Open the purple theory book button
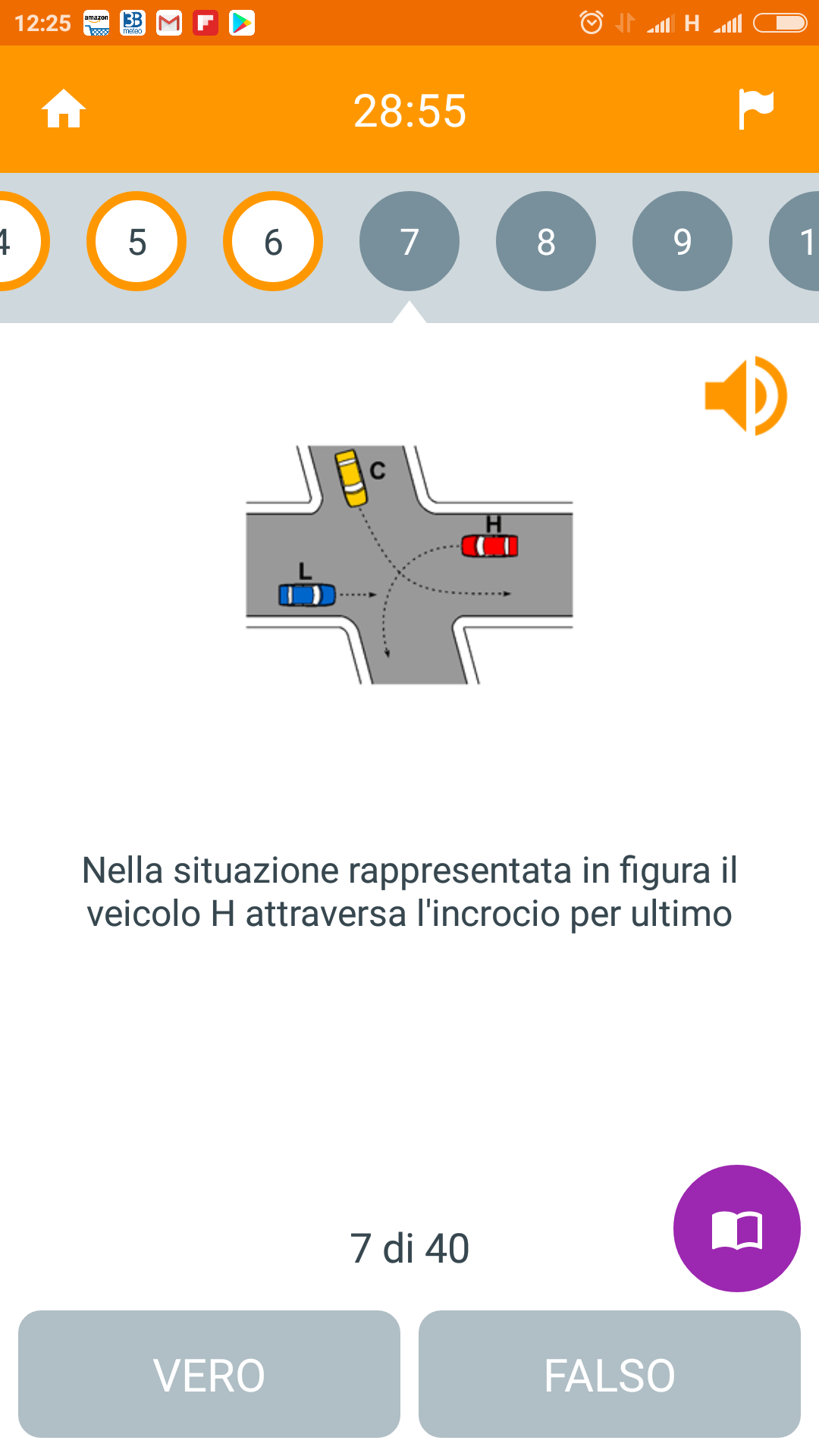 (x=737, y=1228)
